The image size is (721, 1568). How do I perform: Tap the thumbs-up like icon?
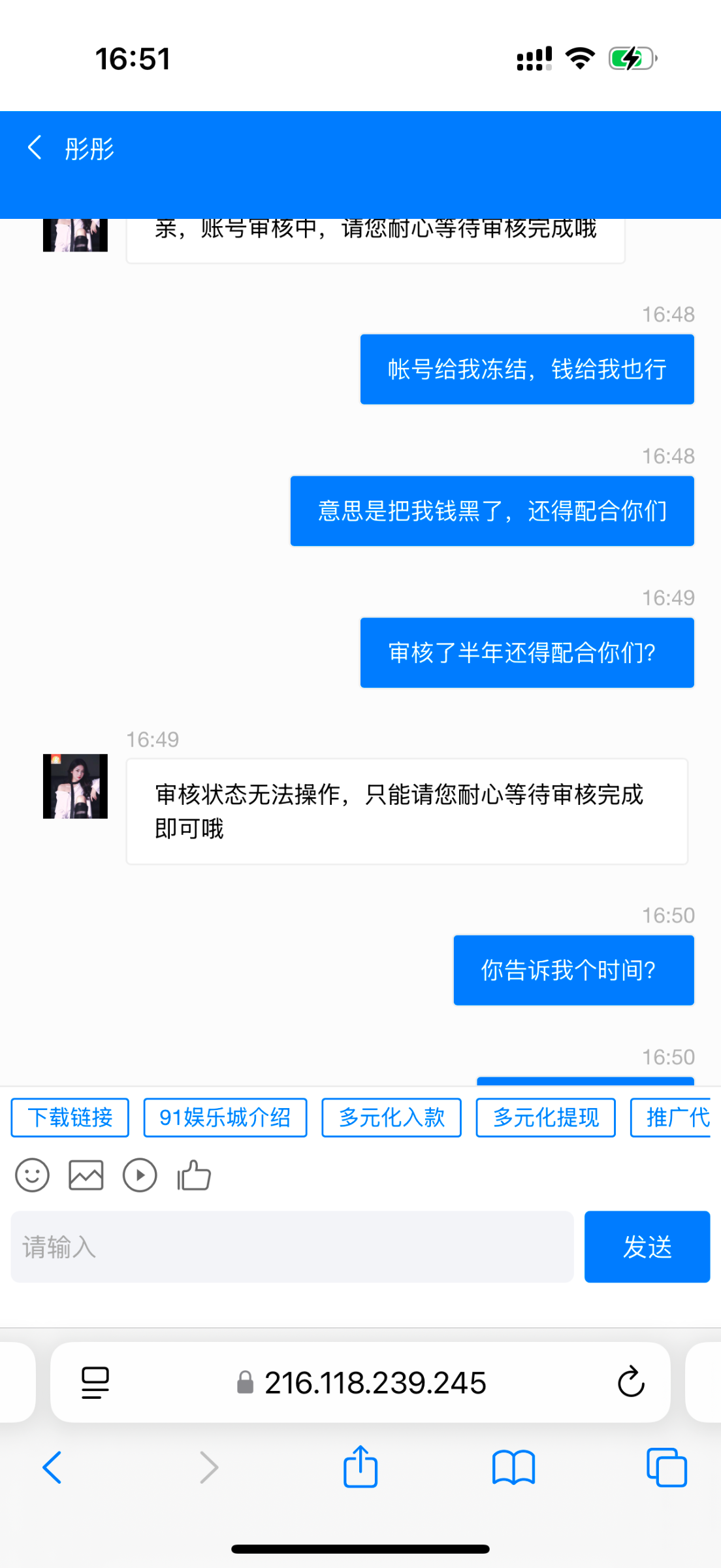[x=193, y=1174]
